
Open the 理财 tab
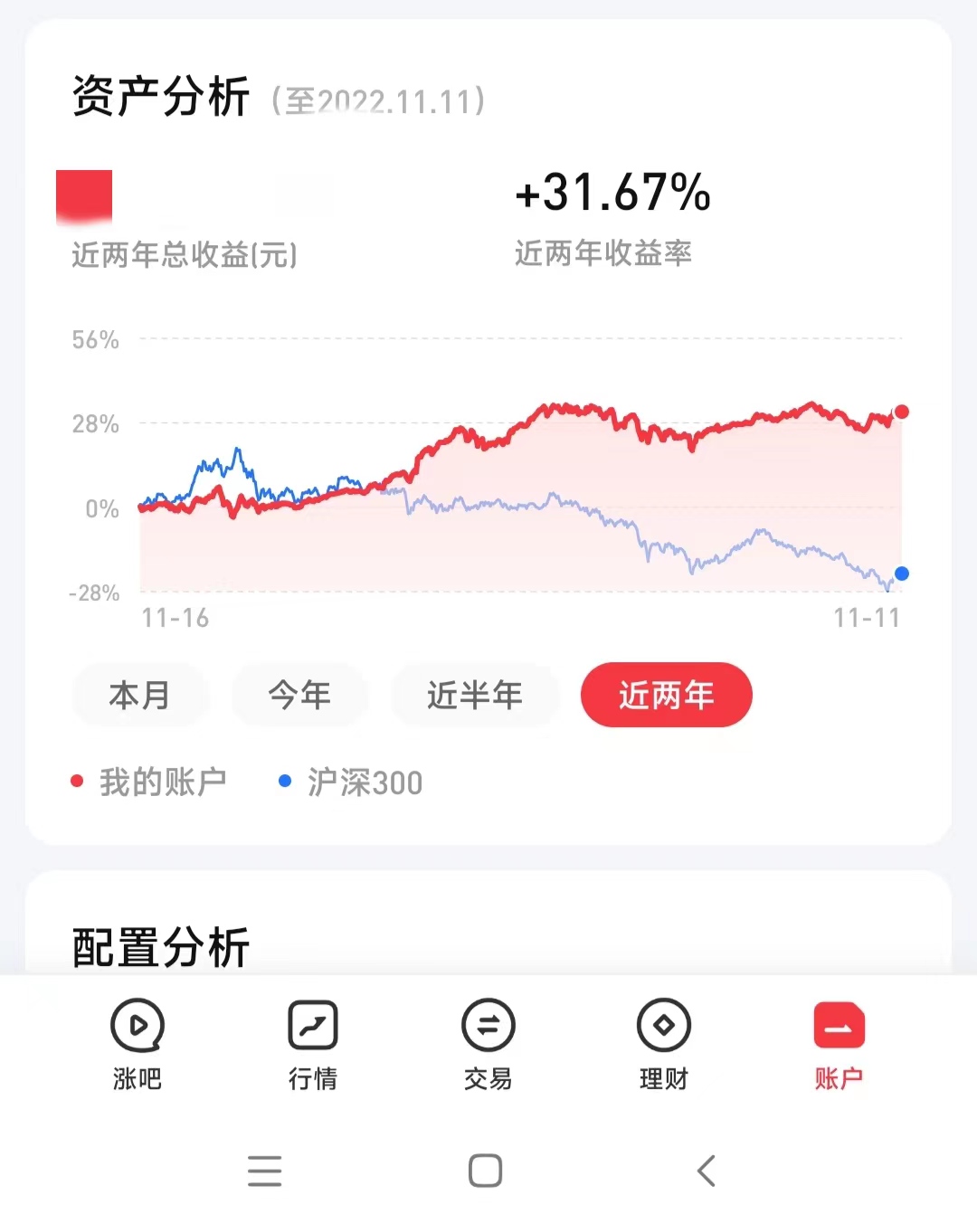(x=664, y=1043)
